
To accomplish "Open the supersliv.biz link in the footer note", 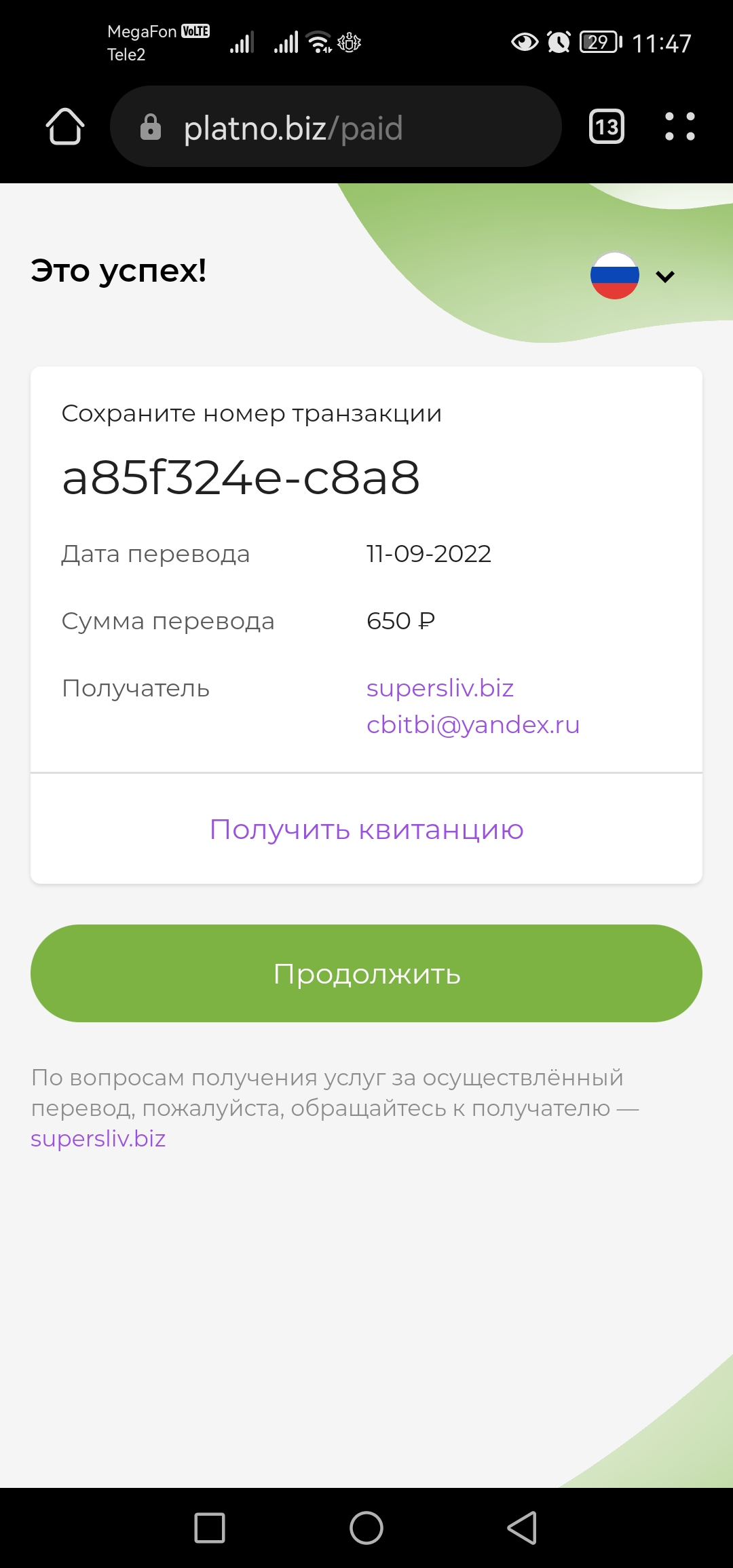I will [98, 1138].
